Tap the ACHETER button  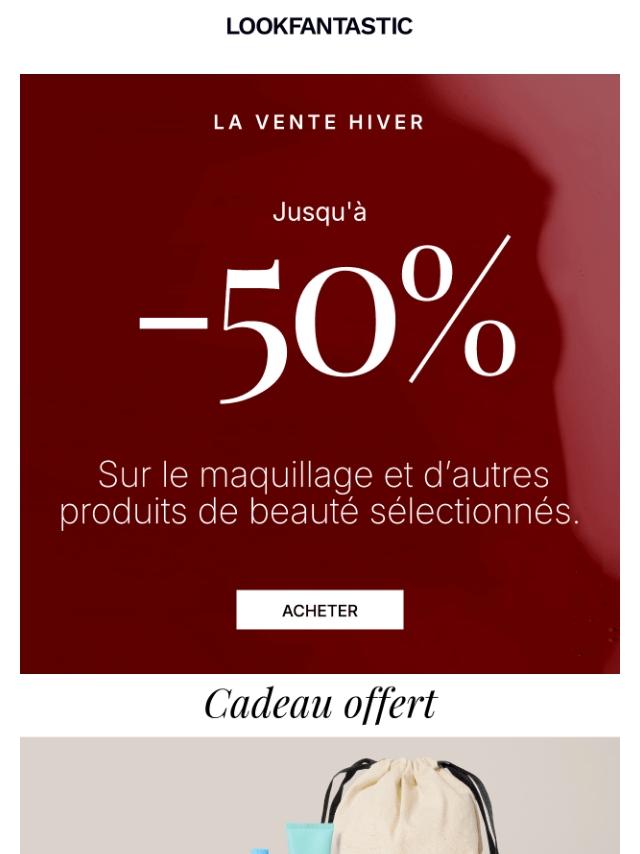pos(320,610)
